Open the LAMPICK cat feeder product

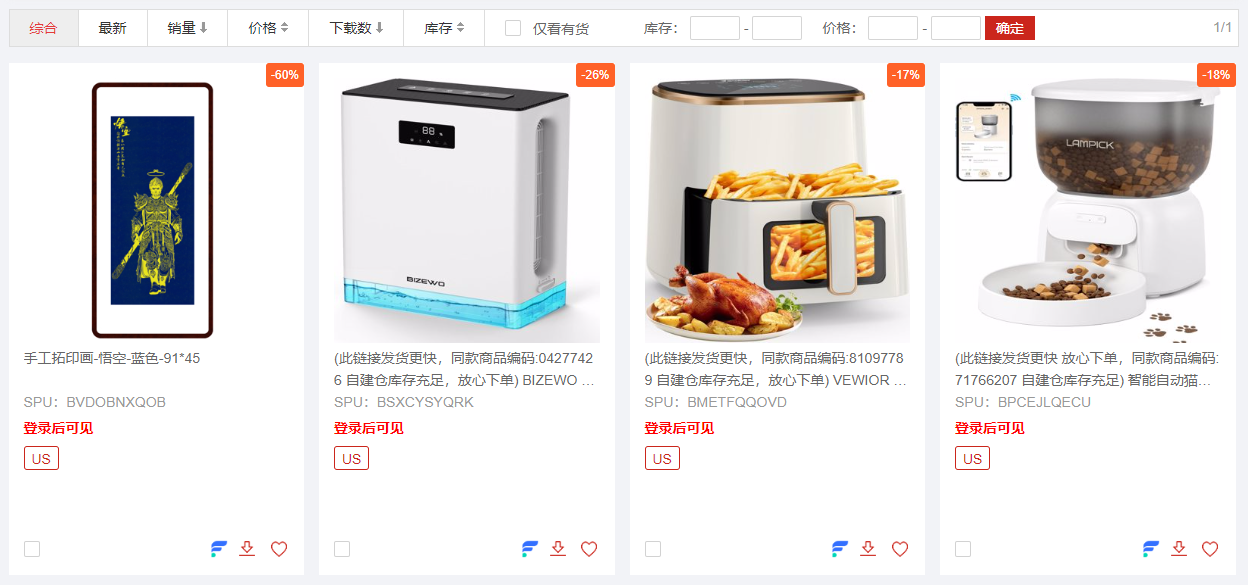coord(1087,210)
